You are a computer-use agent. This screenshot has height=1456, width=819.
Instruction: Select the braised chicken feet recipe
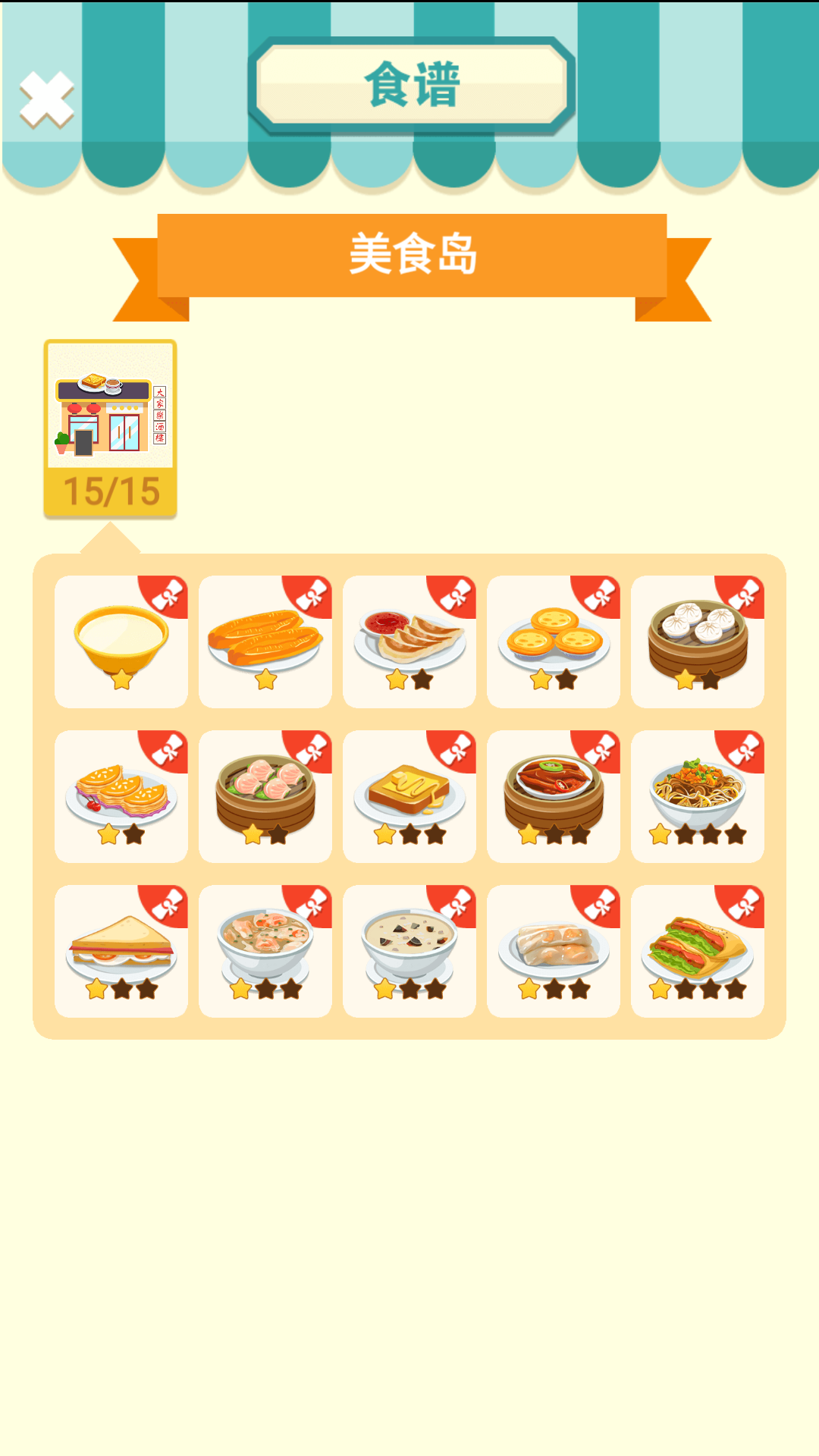(x=553, y=796)
